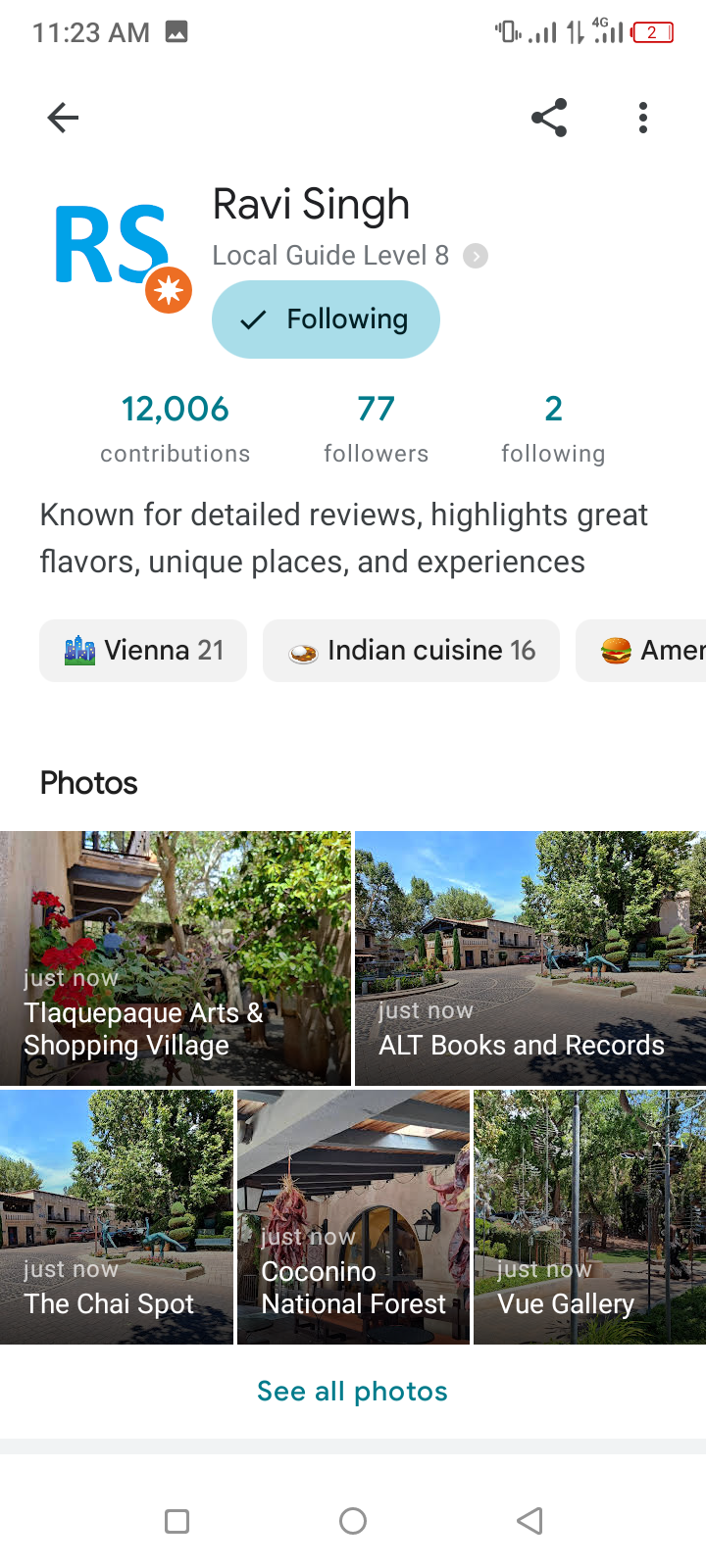Select the Indian cuisine 16 chip
706x1568 pixels.
(x=411, y=651)
